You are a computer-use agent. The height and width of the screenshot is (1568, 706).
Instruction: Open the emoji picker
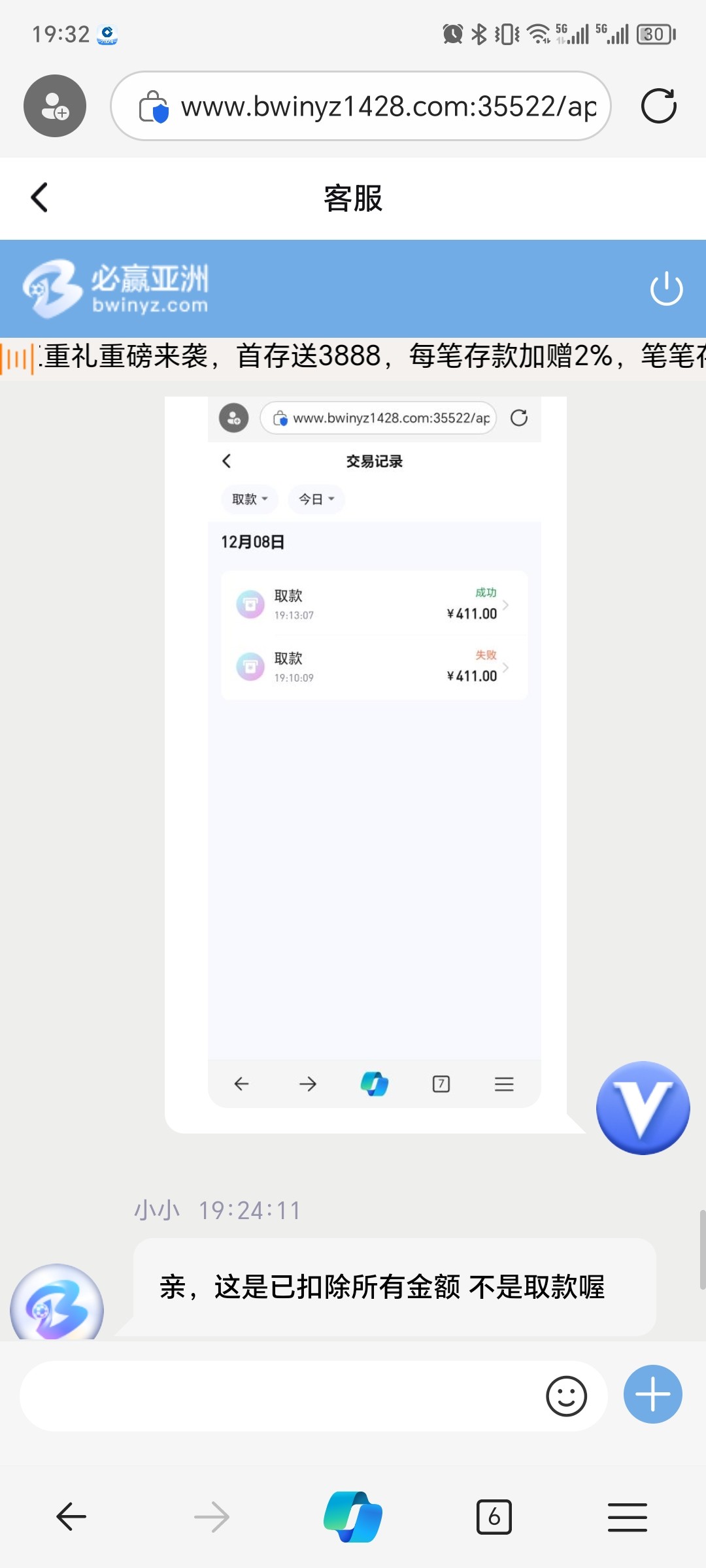point(566,1396)
